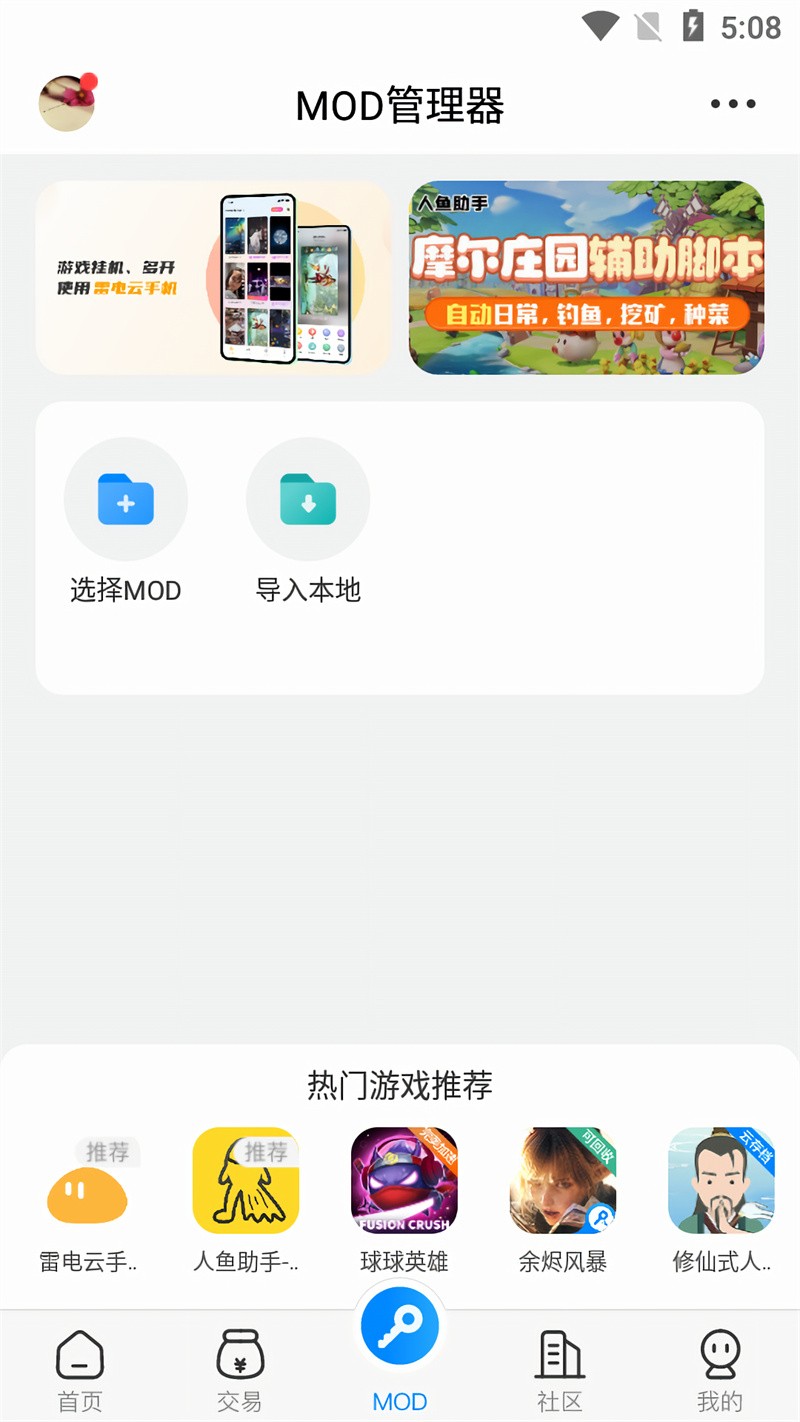The width and height of the screenshot is (800, 1422).
Task: Tap the 我的 profile icon
Action: click(719, 1356)
